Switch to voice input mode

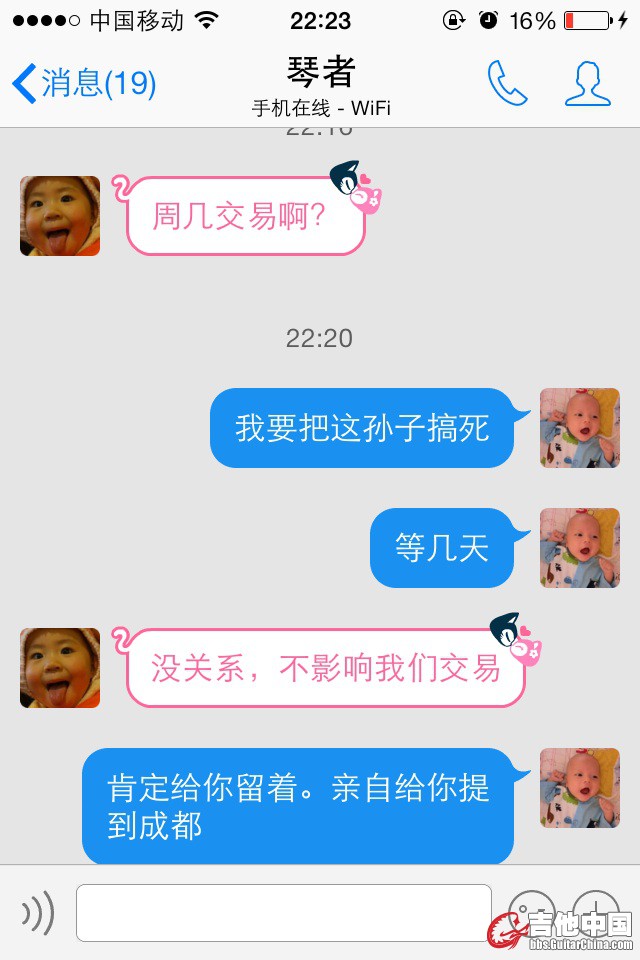pos(38,912)
